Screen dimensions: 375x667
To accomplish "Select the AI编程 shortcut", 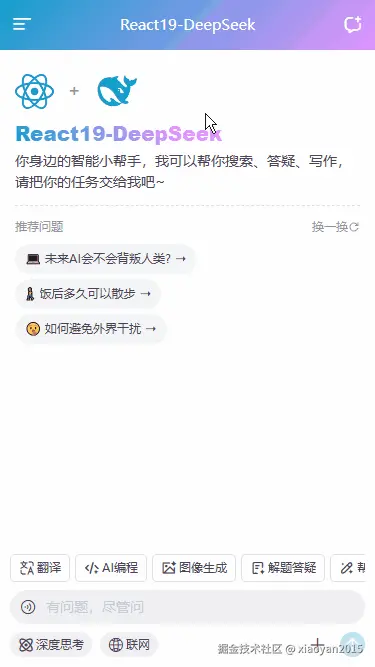I will tap(111, 568).
